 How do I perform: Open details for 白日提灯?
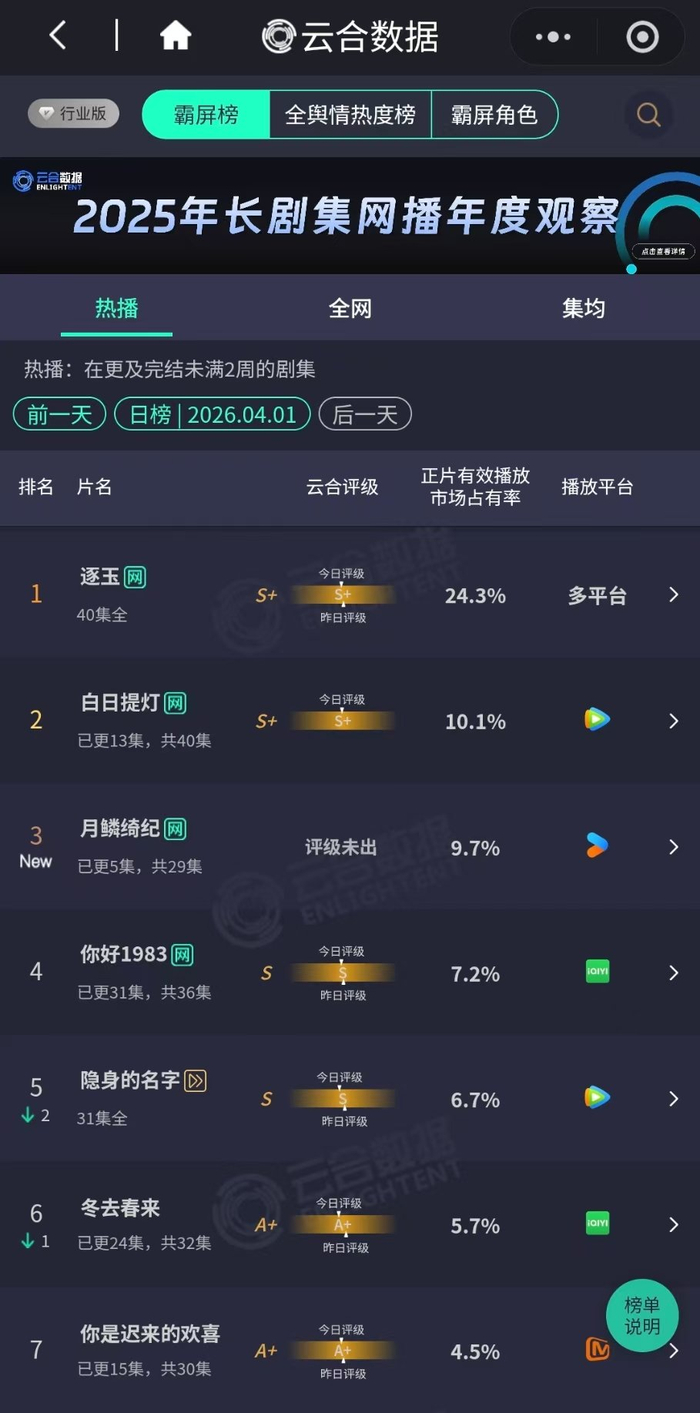point(673,721)
